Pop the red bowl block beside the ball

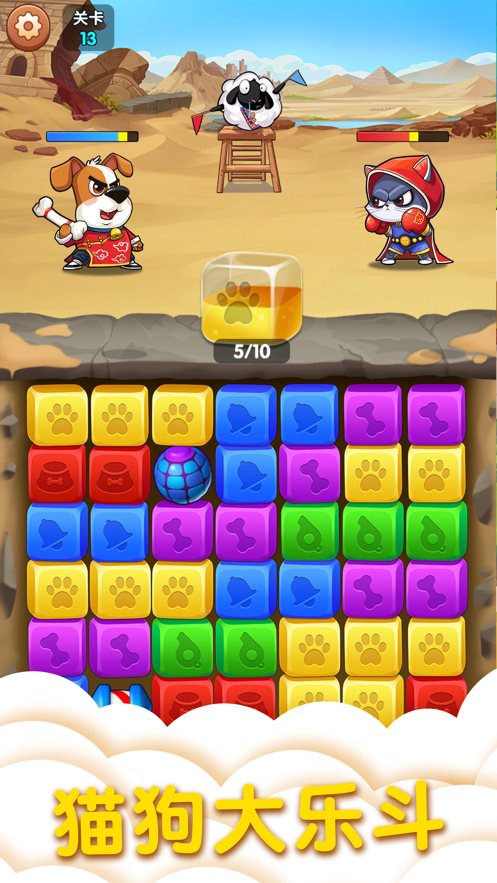pos(119,473)
